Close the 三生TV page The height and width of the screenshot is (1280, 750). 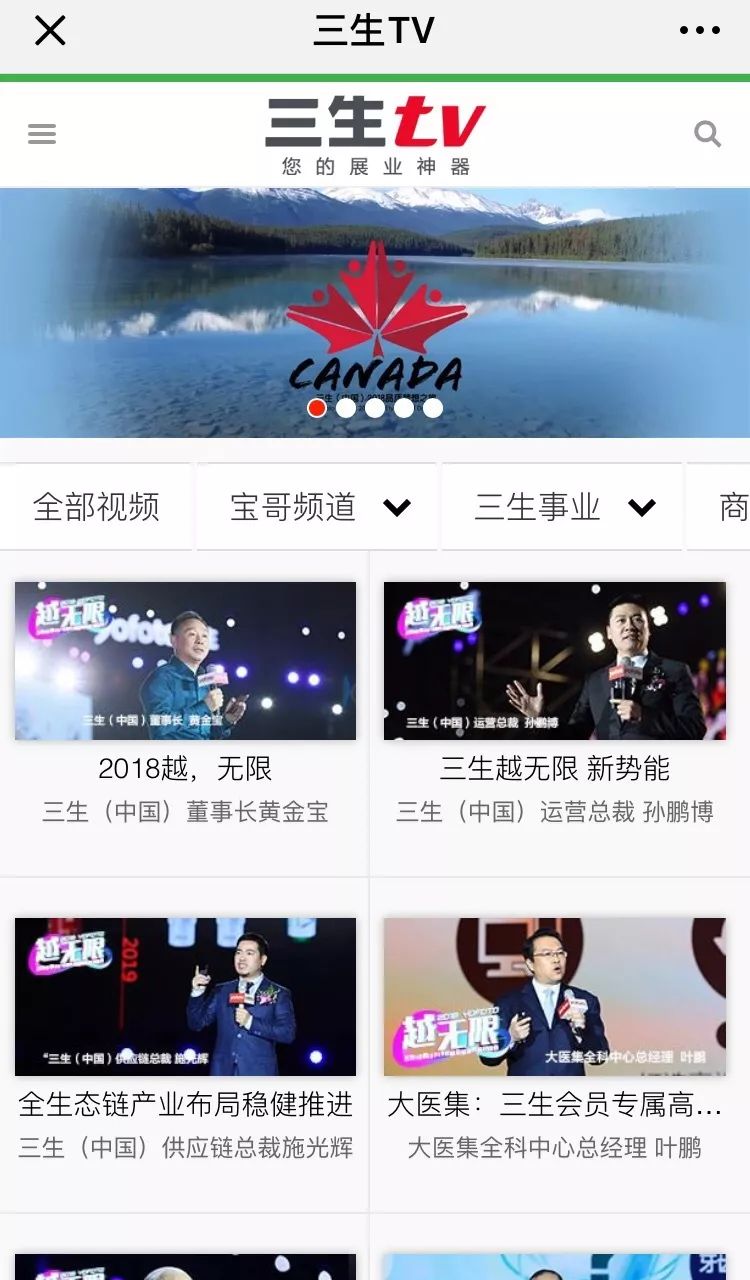50,31
